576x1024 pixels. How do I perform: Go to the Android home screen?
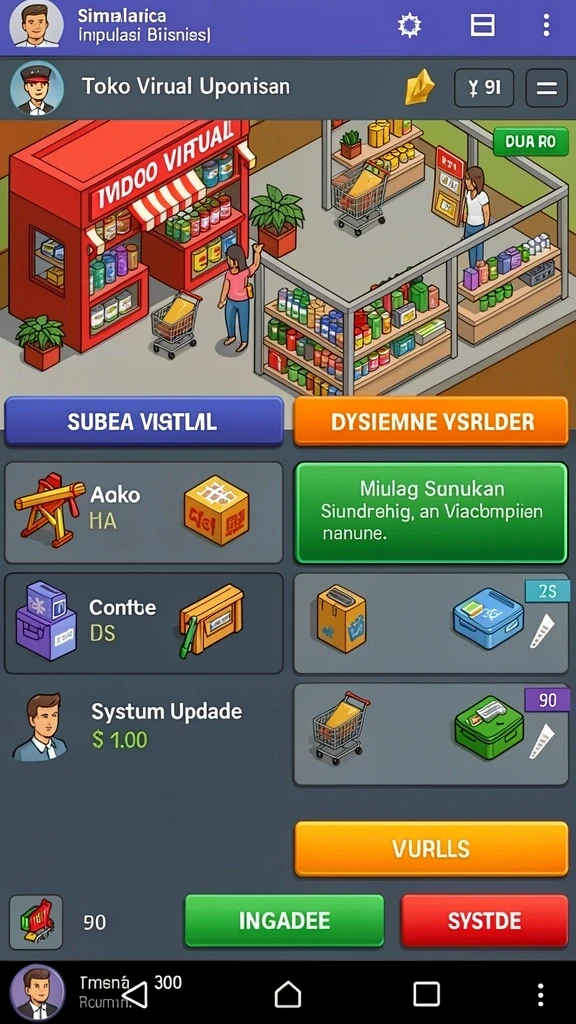pos(288,995)
